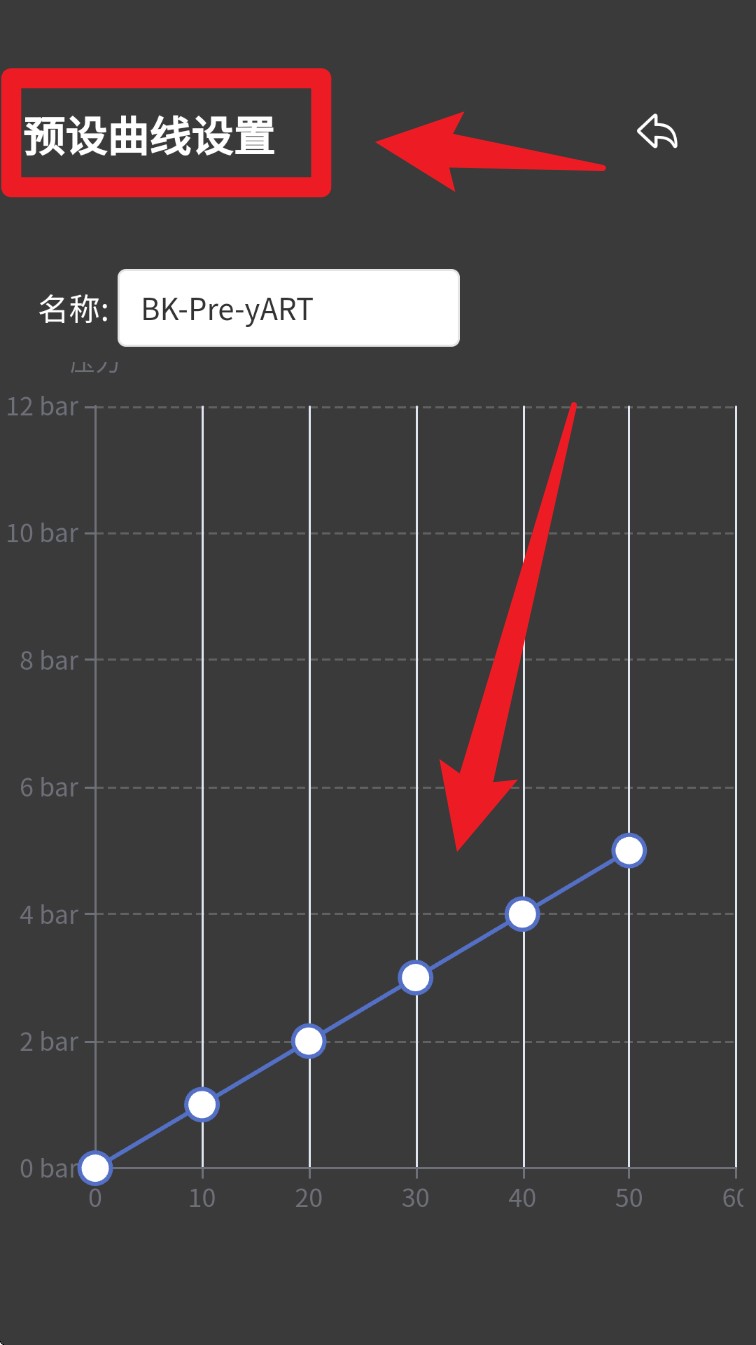Edit the name field BK-Pre-yART
Viewport: 756px width, 1345px height.
pos(288,309)
